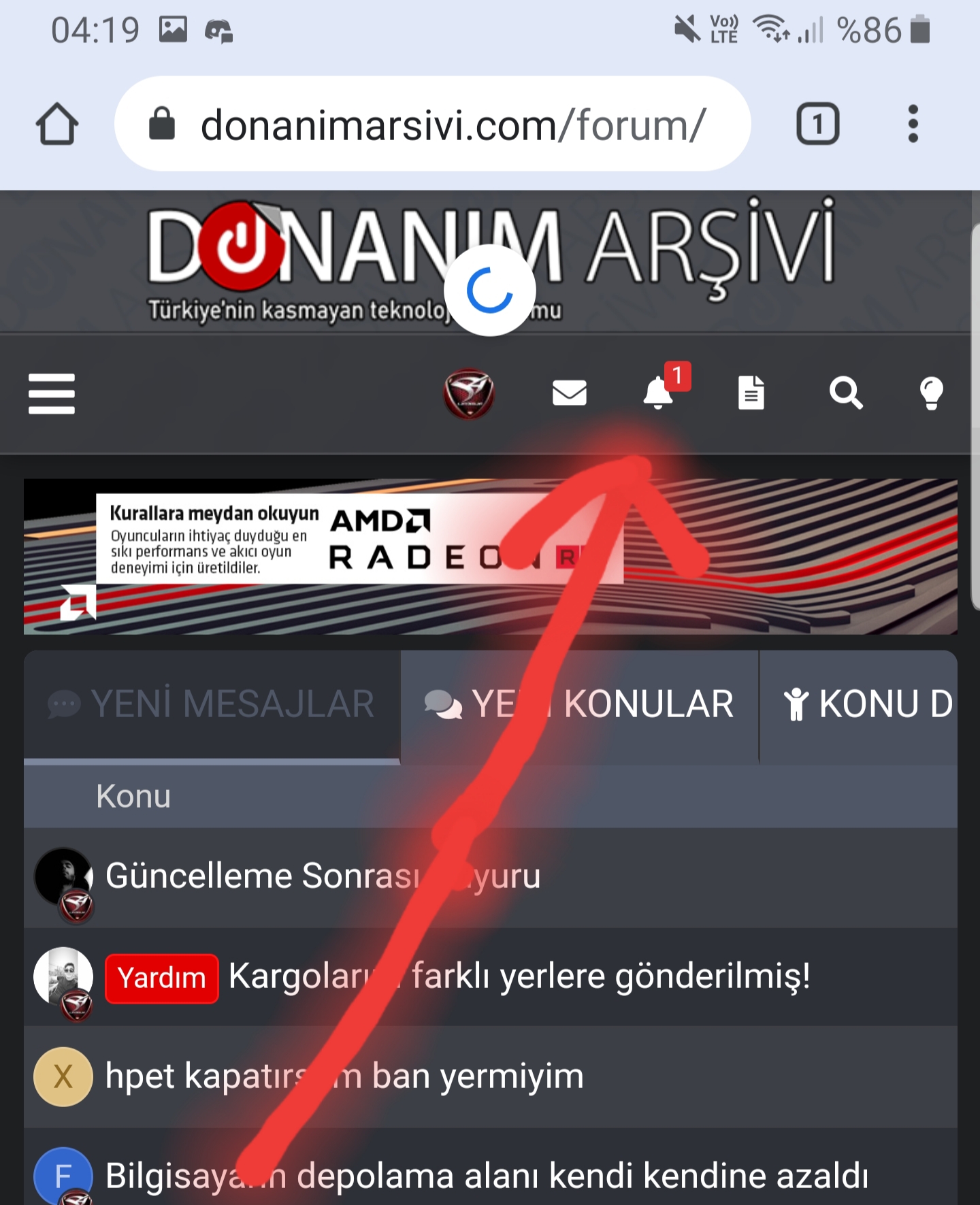This screenshot has width=980, height=1205.
Task: Open the hpet kapatırsam ban yermiyim topic
Action: pos(344,1076)
